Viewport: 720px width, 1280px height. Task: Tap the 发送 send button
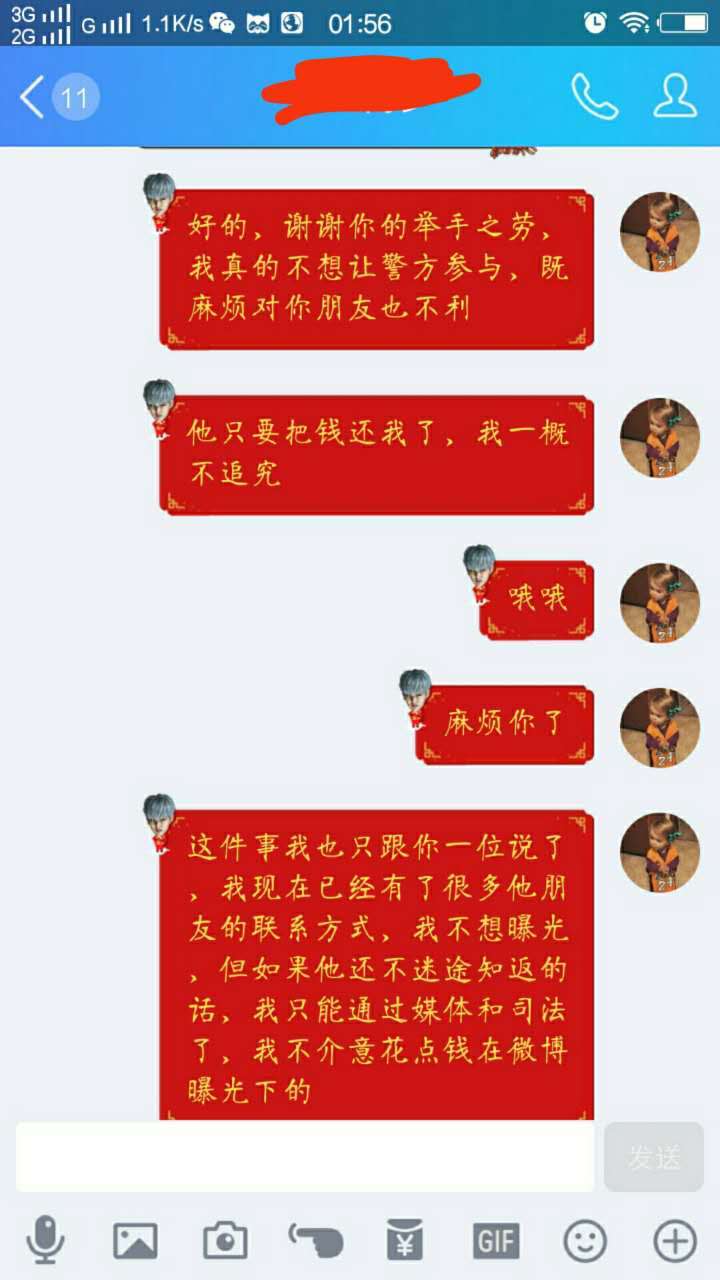[x=654, y=1157]
